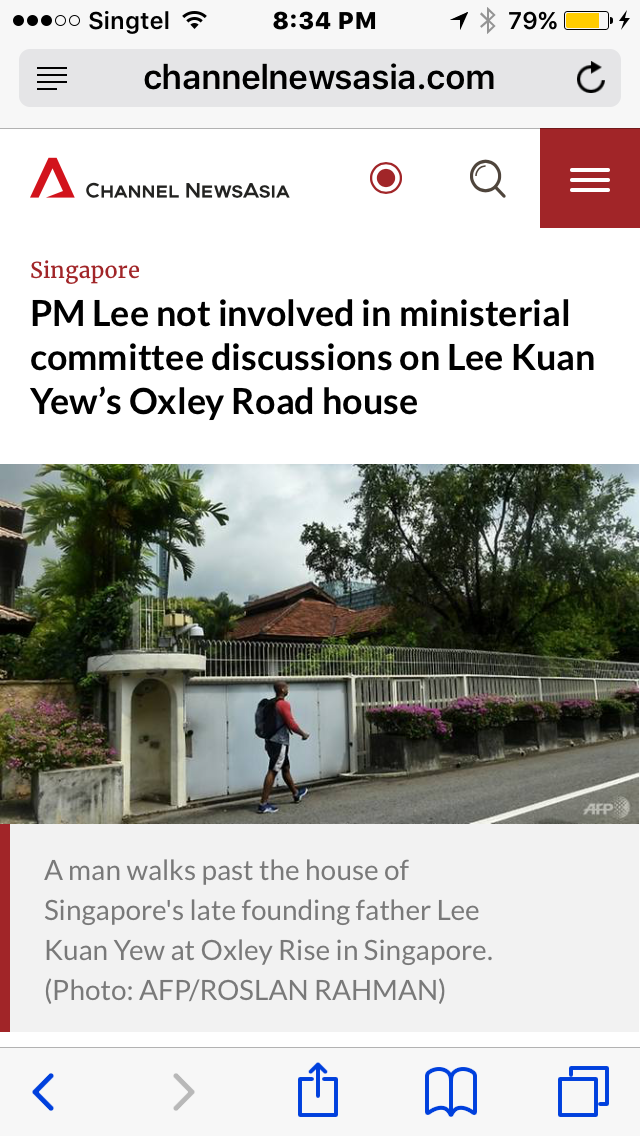Open the live broadcast icon

pyautogui.click(x=385, y=179)
